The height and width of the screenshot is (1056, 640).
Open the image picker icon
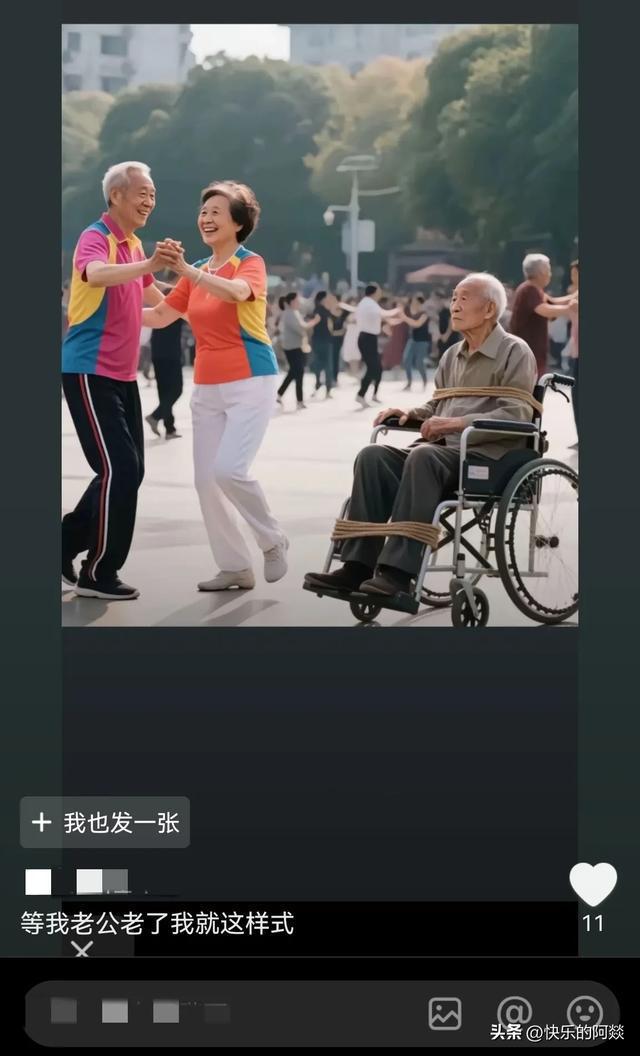[x=445, y=1013]
